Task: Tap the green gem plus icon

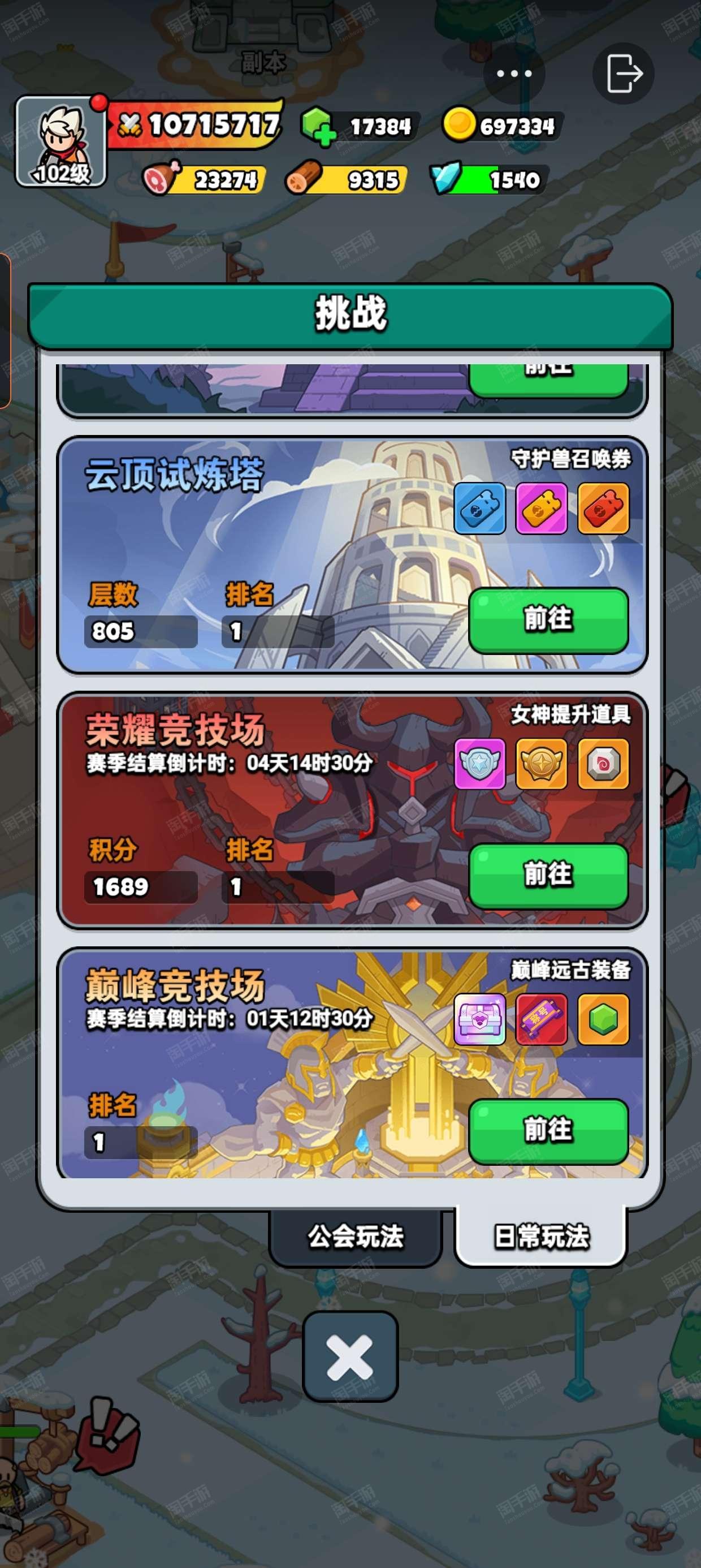Action: pos(317,127)
